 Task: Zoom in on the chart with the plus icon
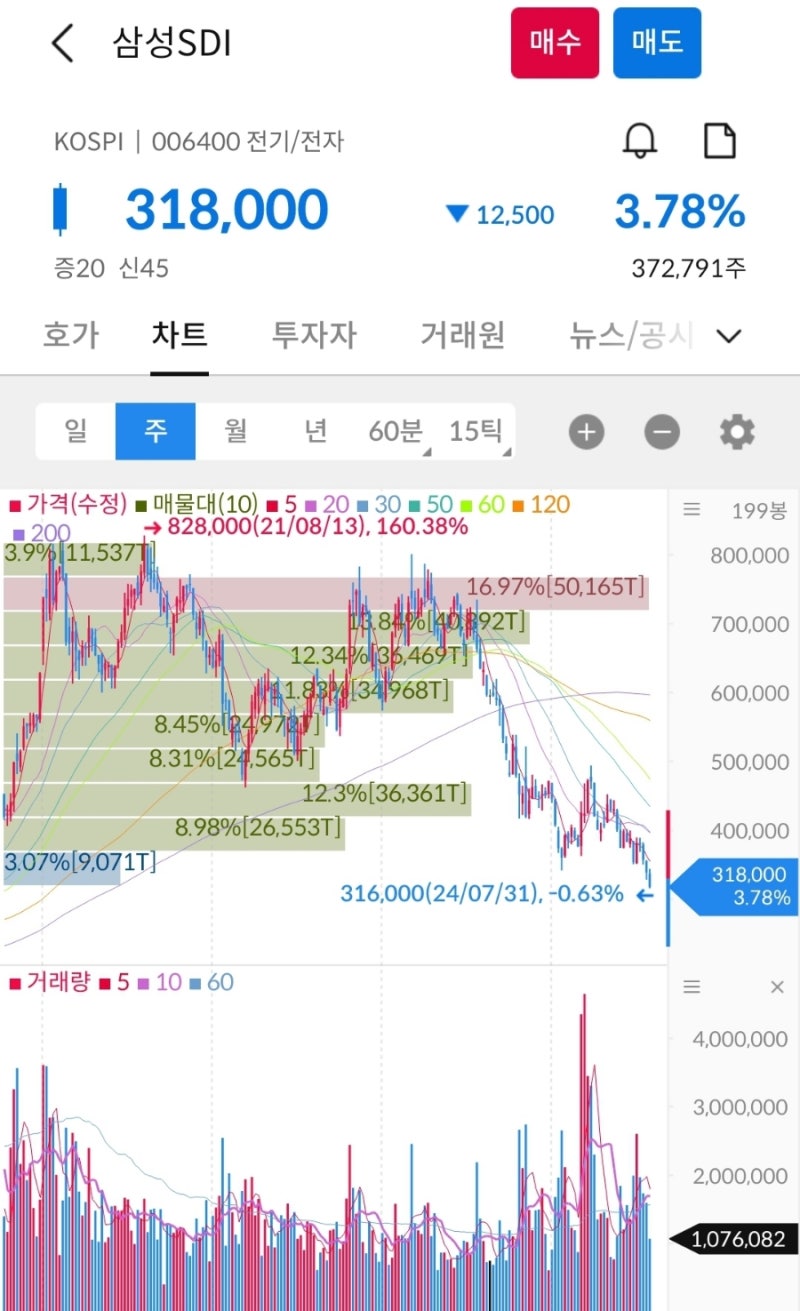[x=586, y=431]
